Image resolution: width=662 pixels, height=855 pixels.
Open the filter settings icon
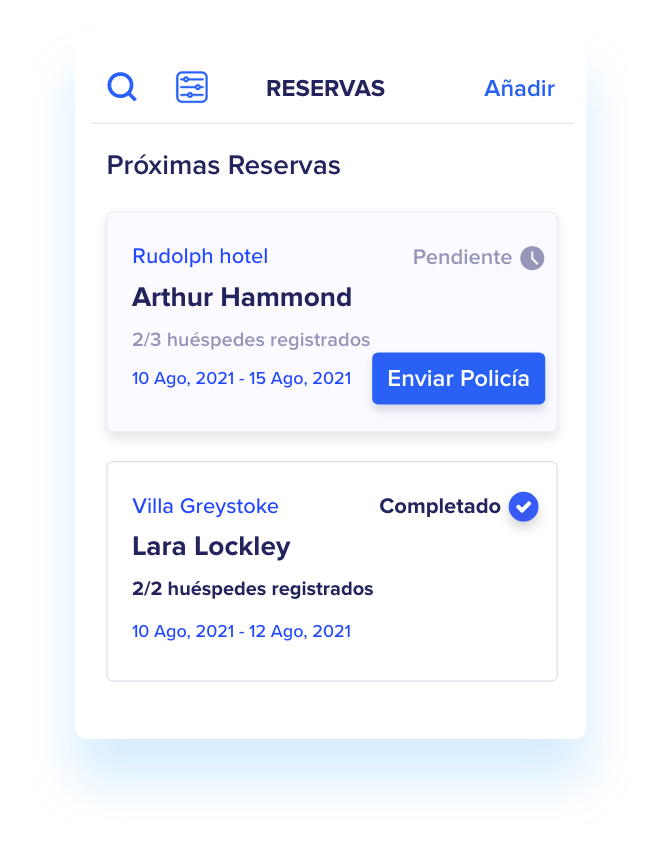(x=191, y=88)
